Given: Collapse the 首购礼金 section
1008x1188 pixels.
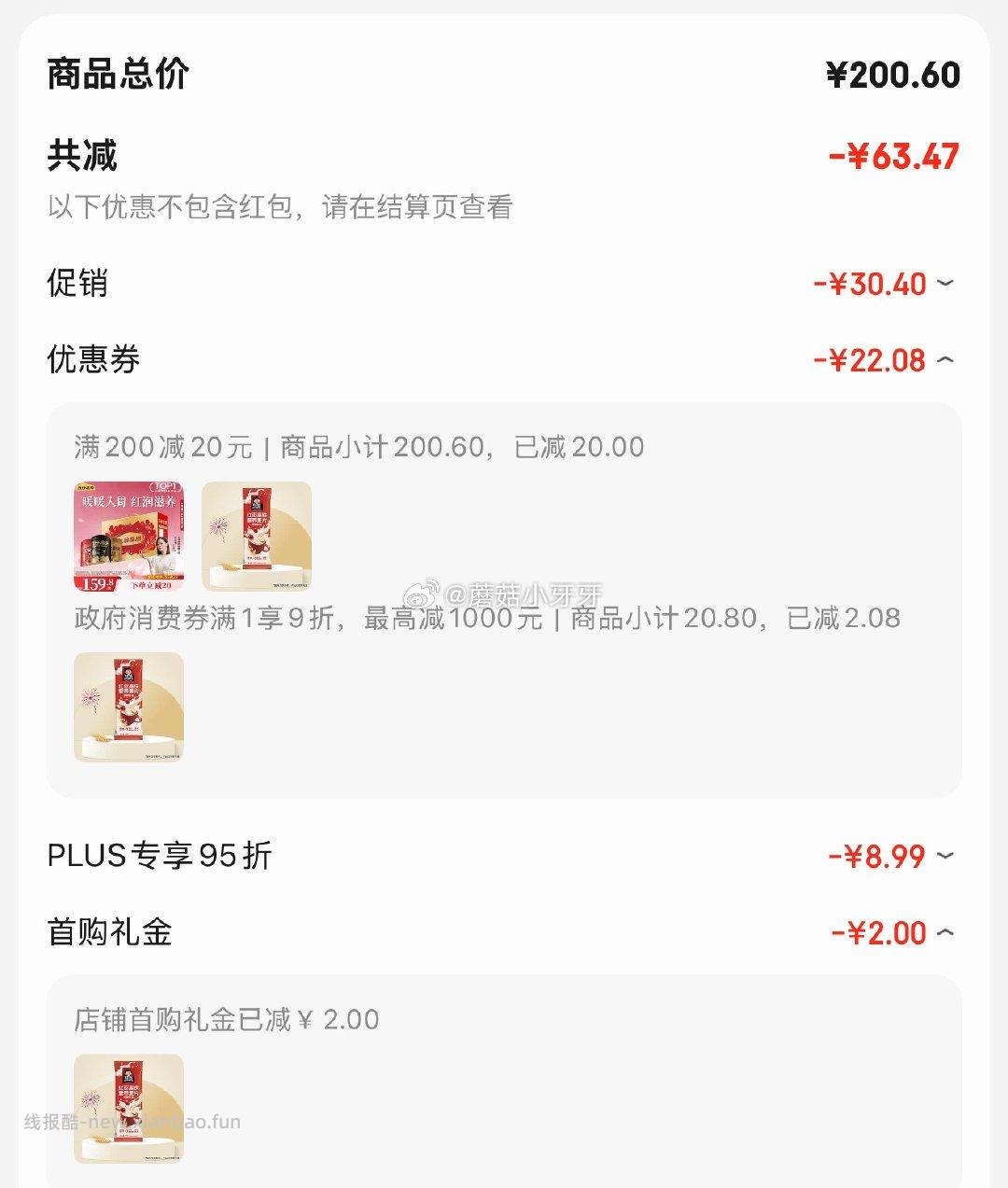Looking at the screenshot, I should (x=947, y=933).
